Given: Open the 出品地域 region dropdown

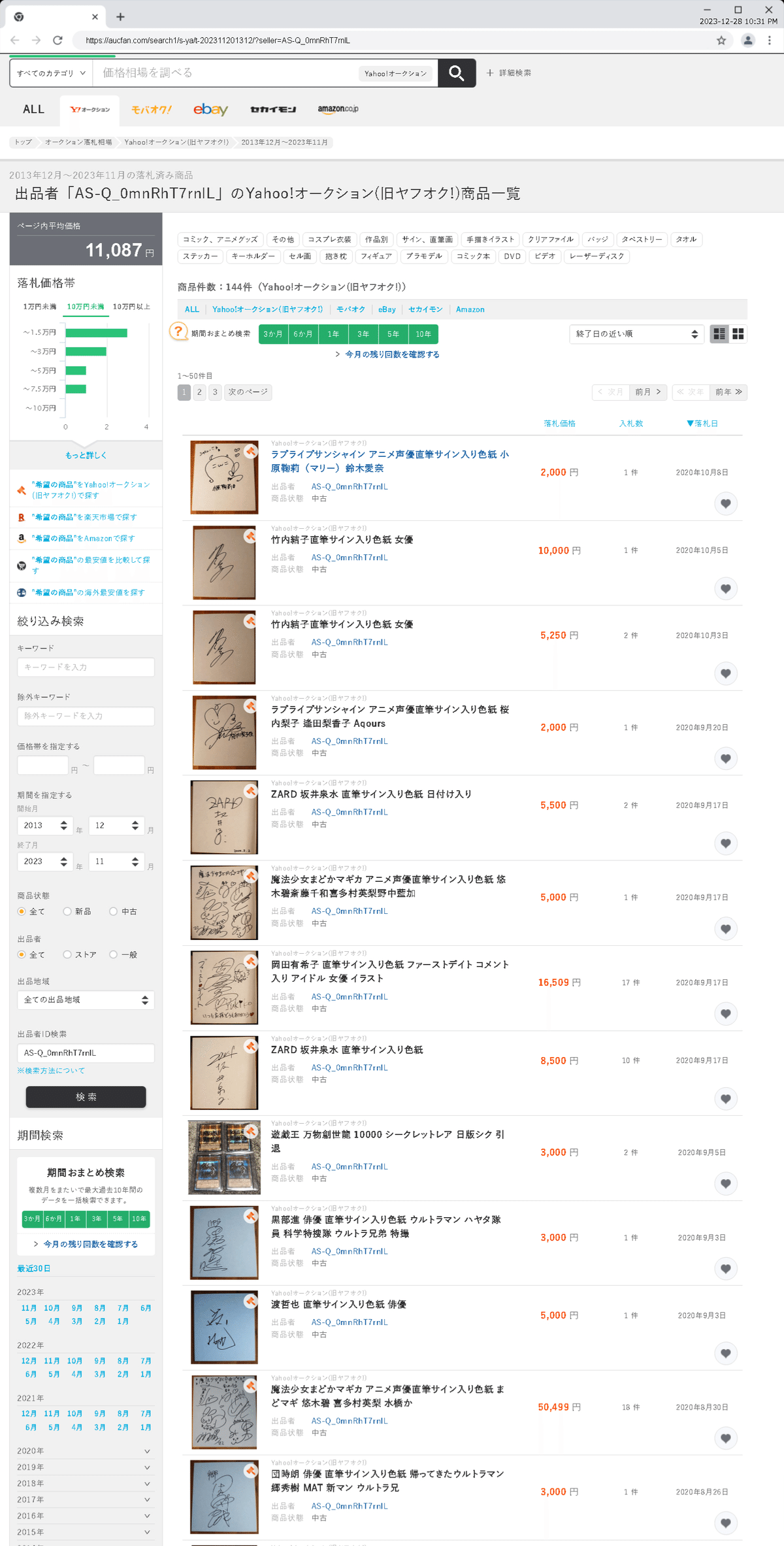Looking at the screenshot, I should coord(86,1000).
